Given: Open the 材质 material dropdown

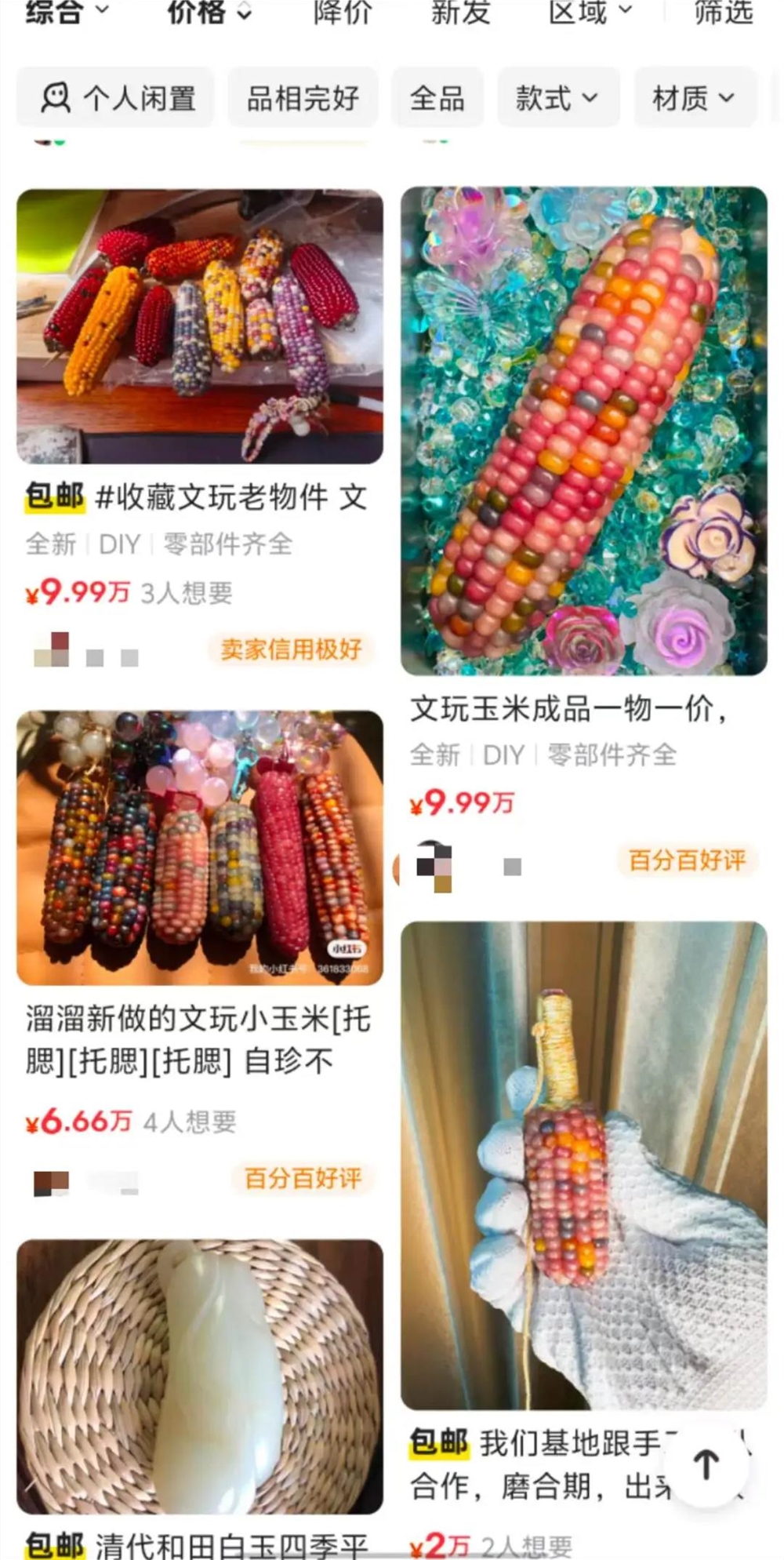Looking at the screenshot, I should pyautogui.click(x=693, y=96).
